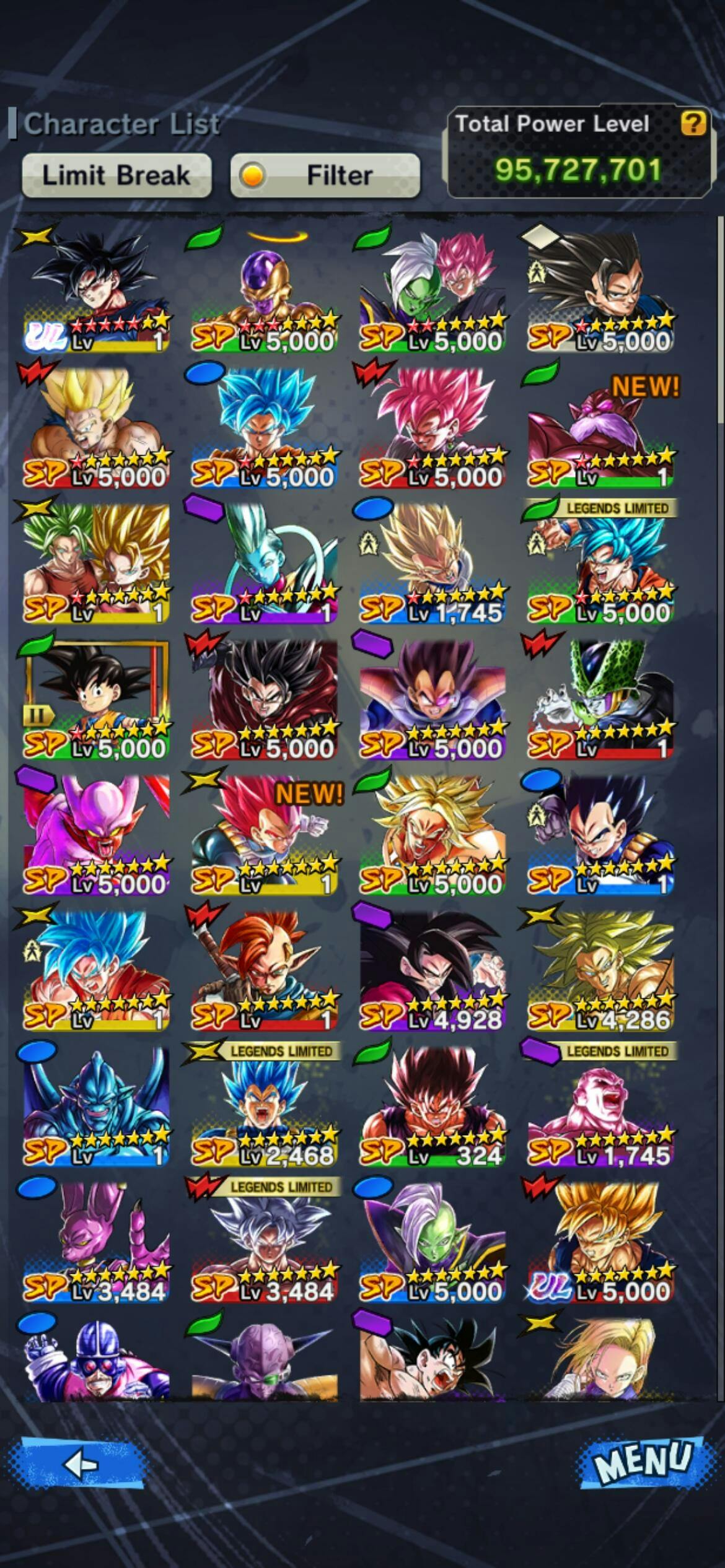Open the NEW pink mustached character card
This screenshot has width=725, height=1568.
[601, 427]
